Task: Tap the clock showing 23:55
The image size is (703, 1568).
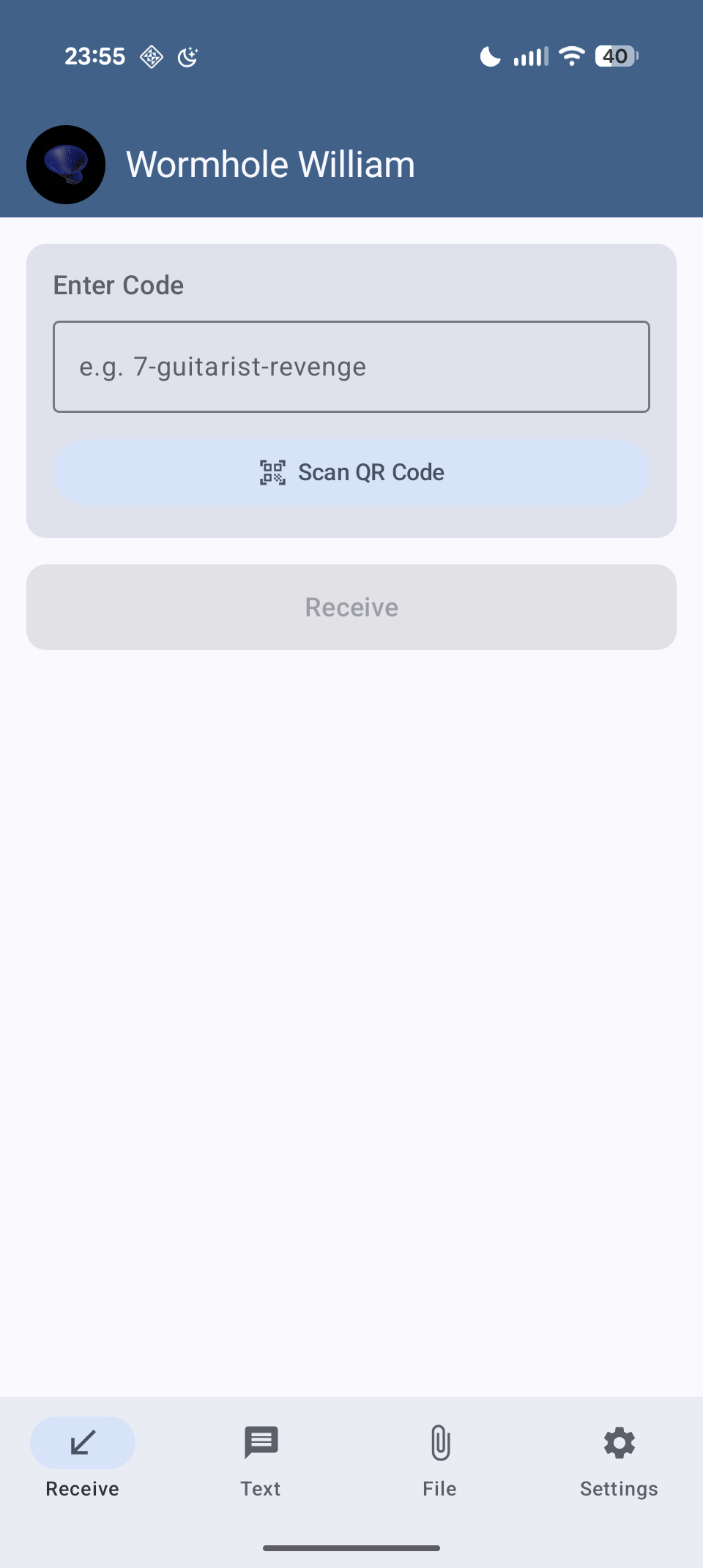Action: (95, 56)
